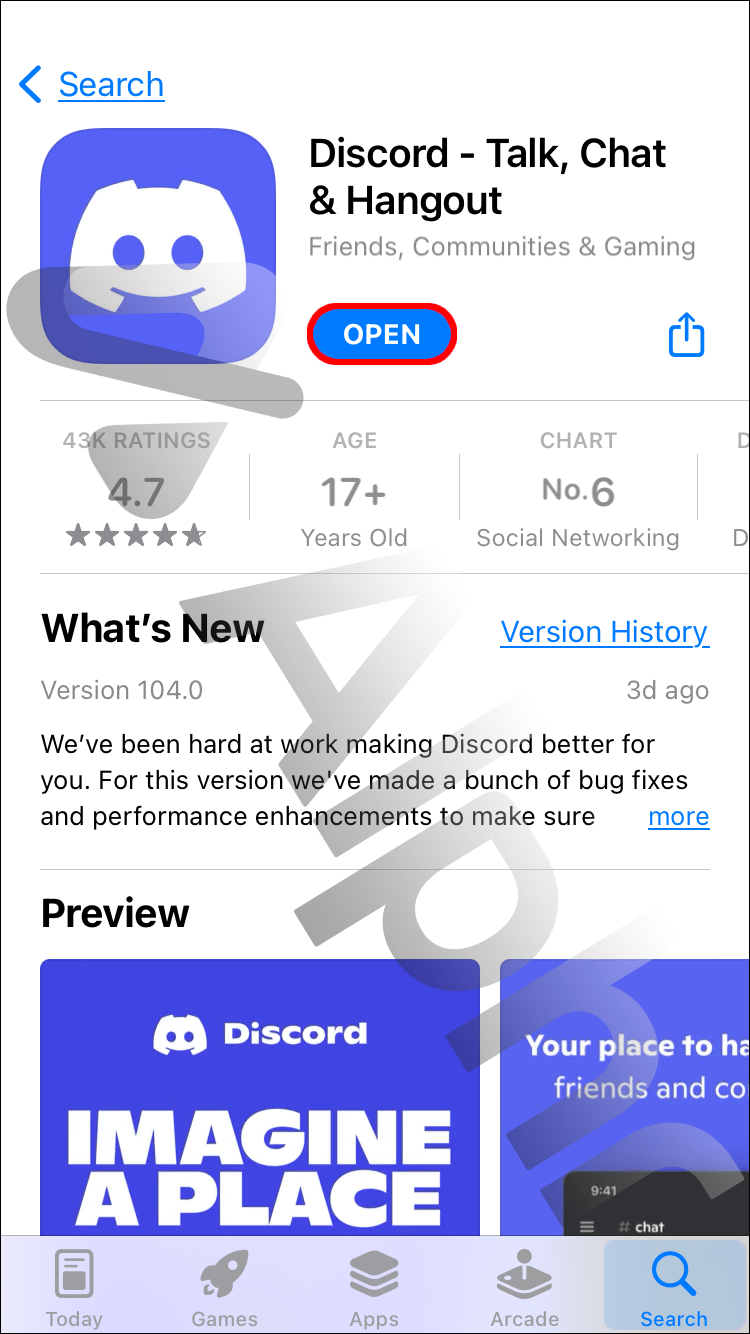Open the Your place preview screenshot
The height and width of the screenshot is (1334, 750).
coord(625,1100)
